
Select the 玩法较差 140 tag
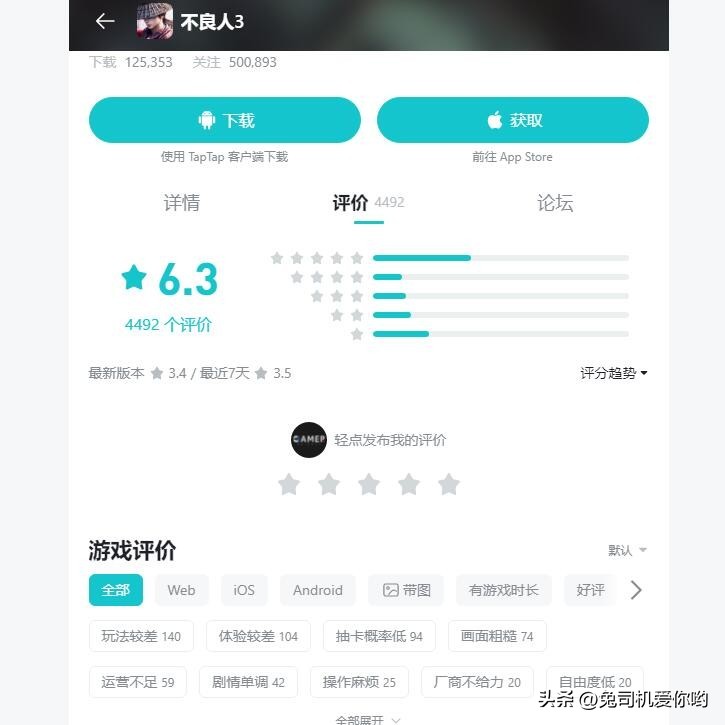pos(141,636)
